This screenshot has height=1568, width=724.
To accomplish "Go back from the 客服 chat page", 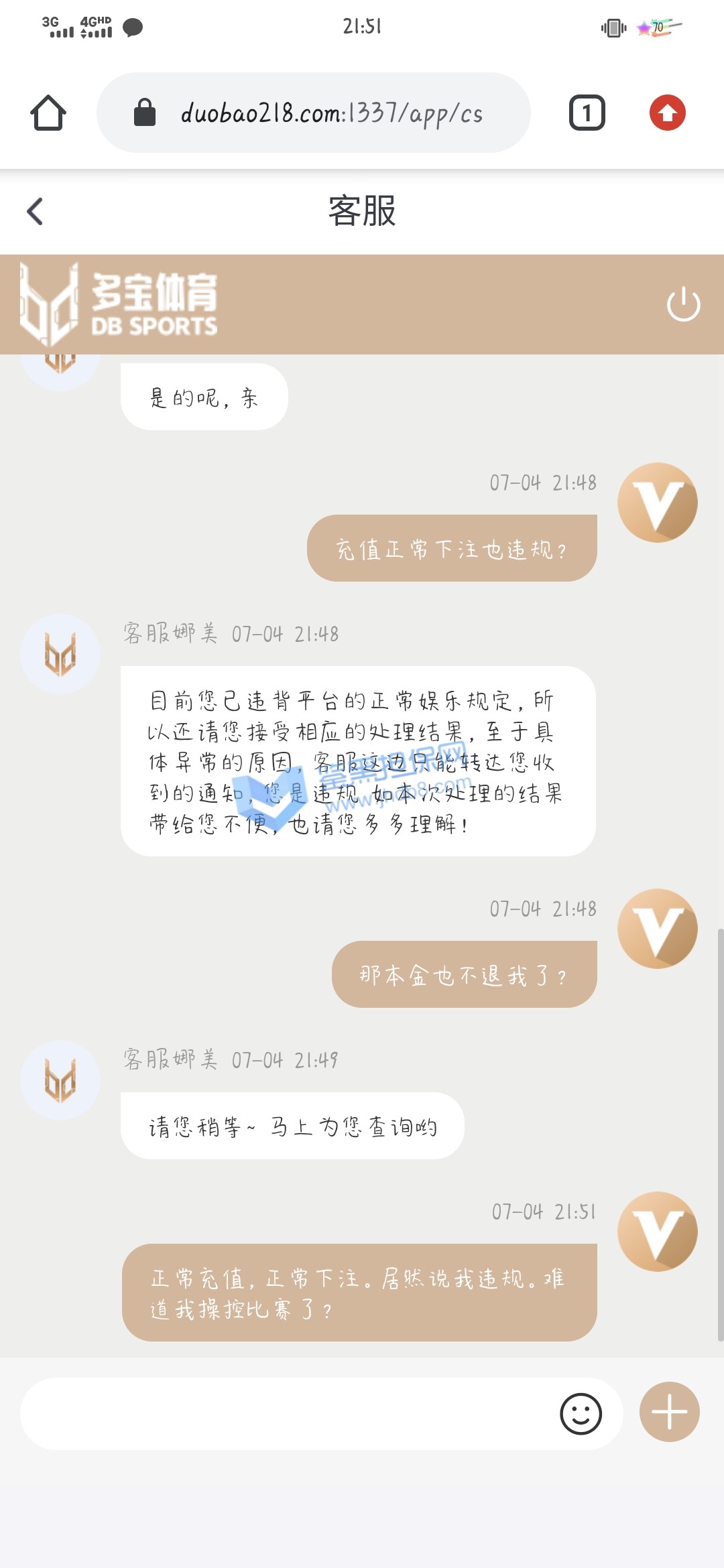I will point(36,212).
